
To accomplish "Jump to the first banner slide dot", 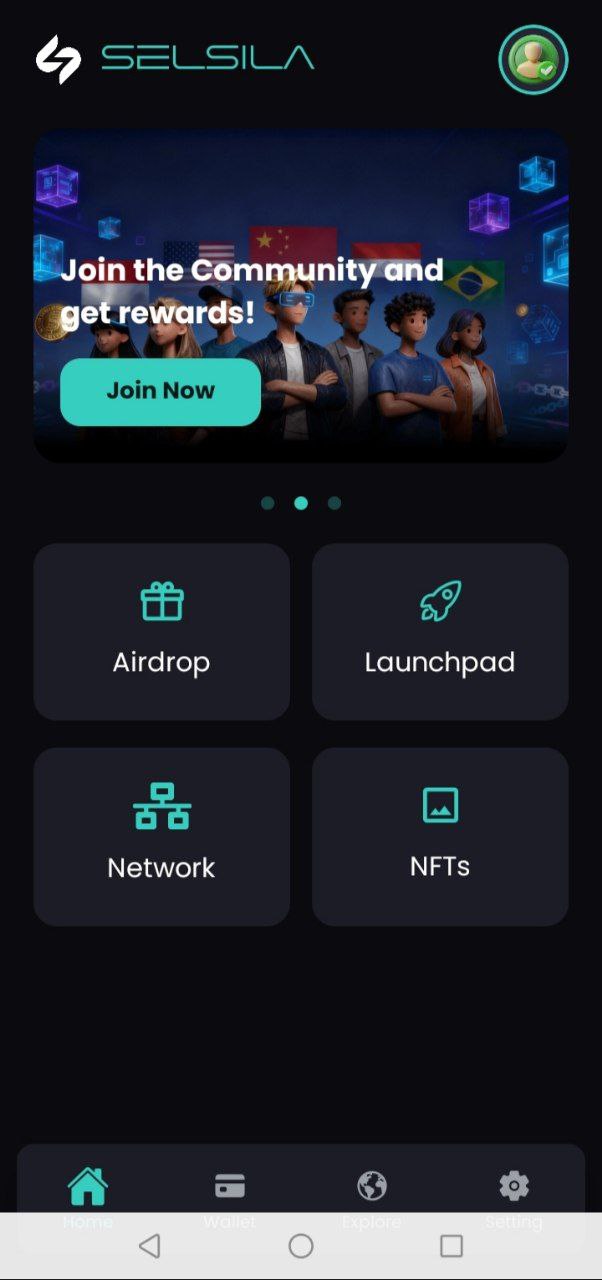I will 268,503.
